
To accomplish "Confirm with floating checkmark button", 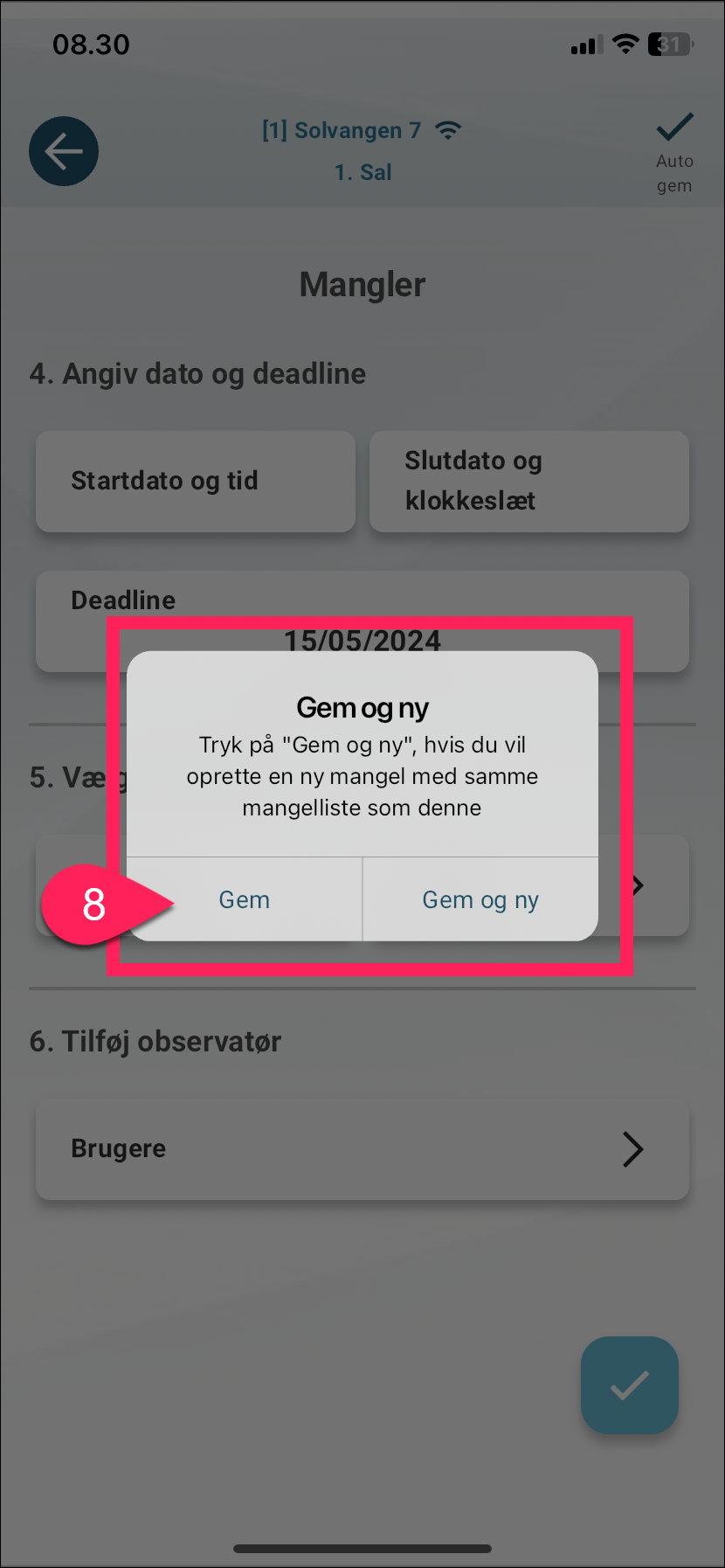I will (x=630, y=1385).
